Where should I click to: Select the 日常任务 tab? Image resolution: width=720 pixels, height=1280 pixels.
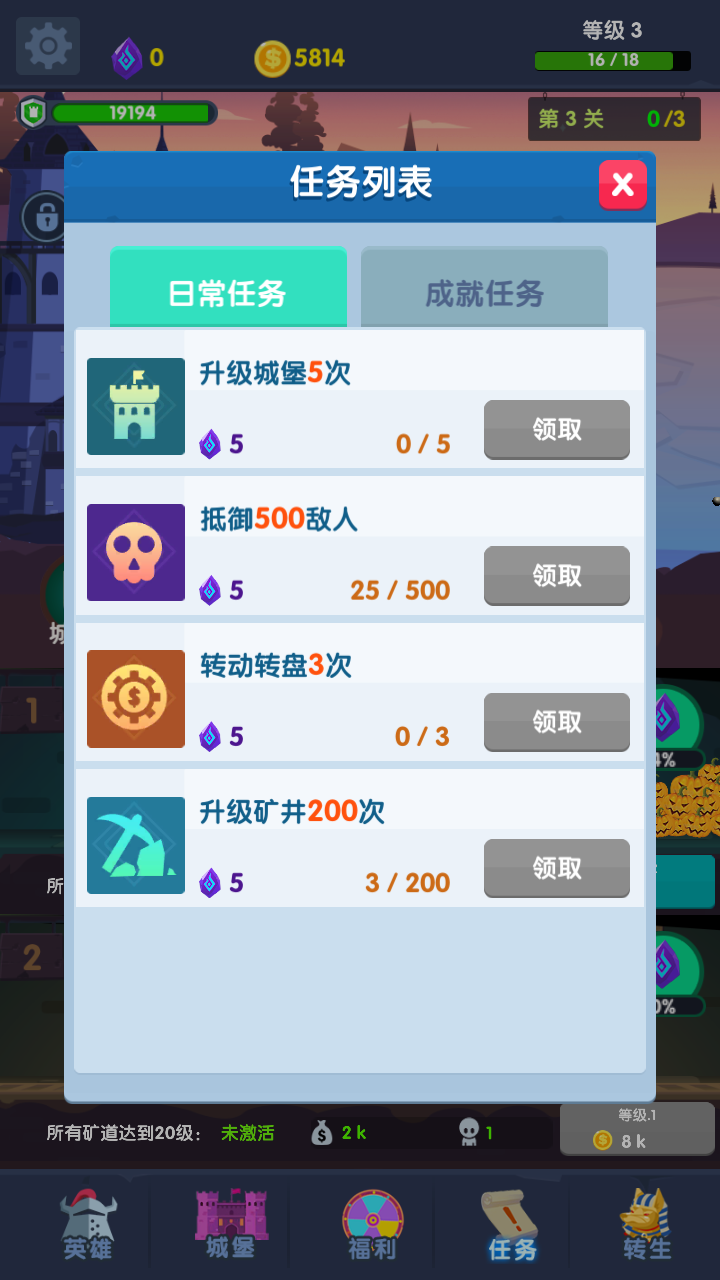click(228, 291)
